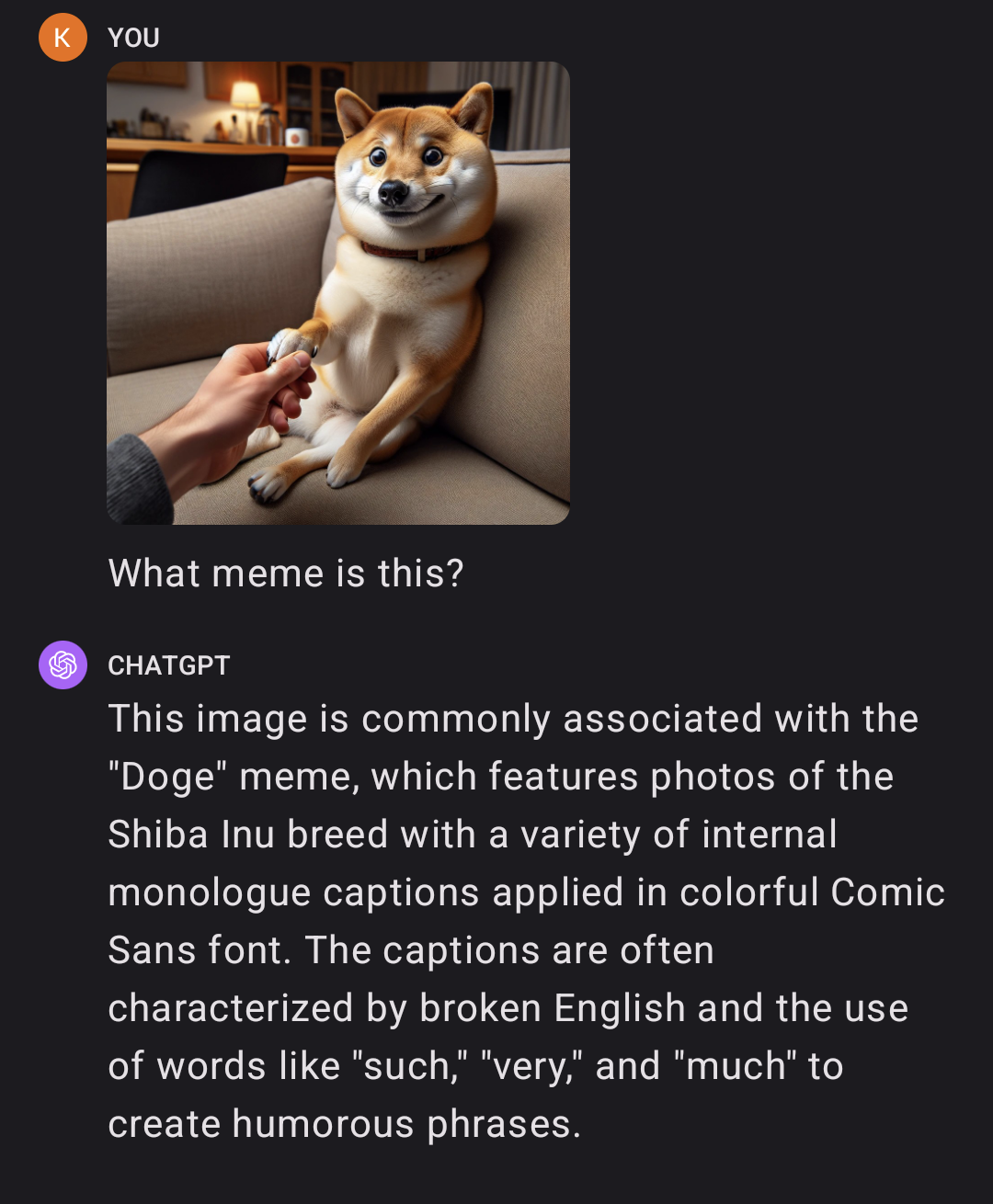Open the uploaded Shiba Inu image
Image resolution: width=993 pixels, height=1204 pixels.
coord(338,293)
